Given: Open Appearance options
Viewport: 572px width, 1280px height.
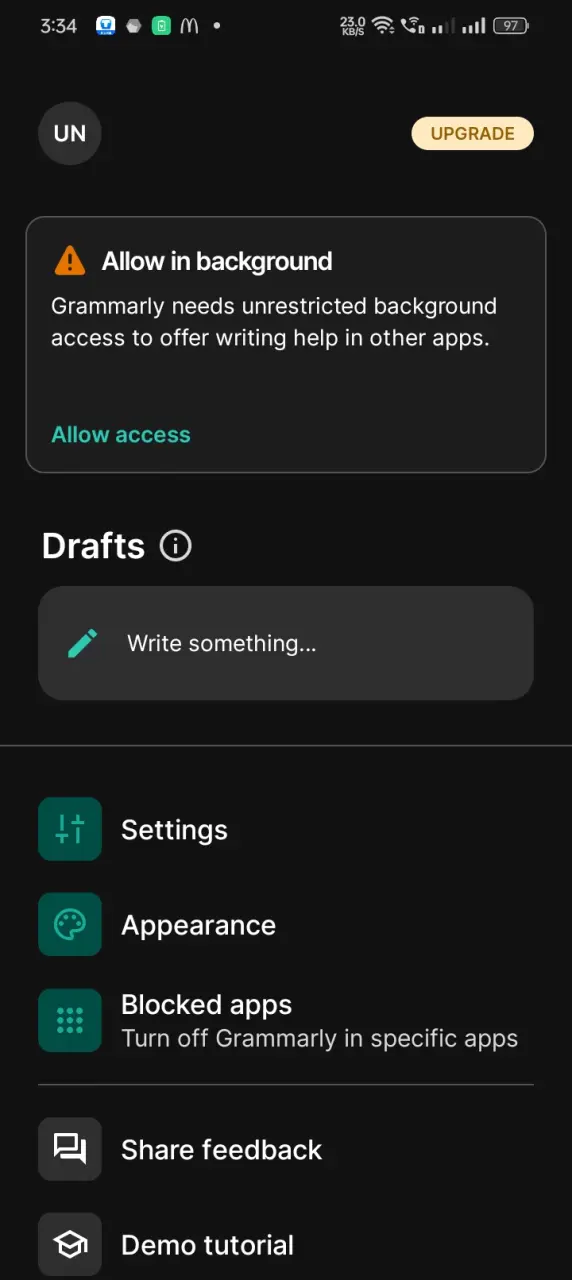Looking at the screenshot, I should tap(286, 925).
